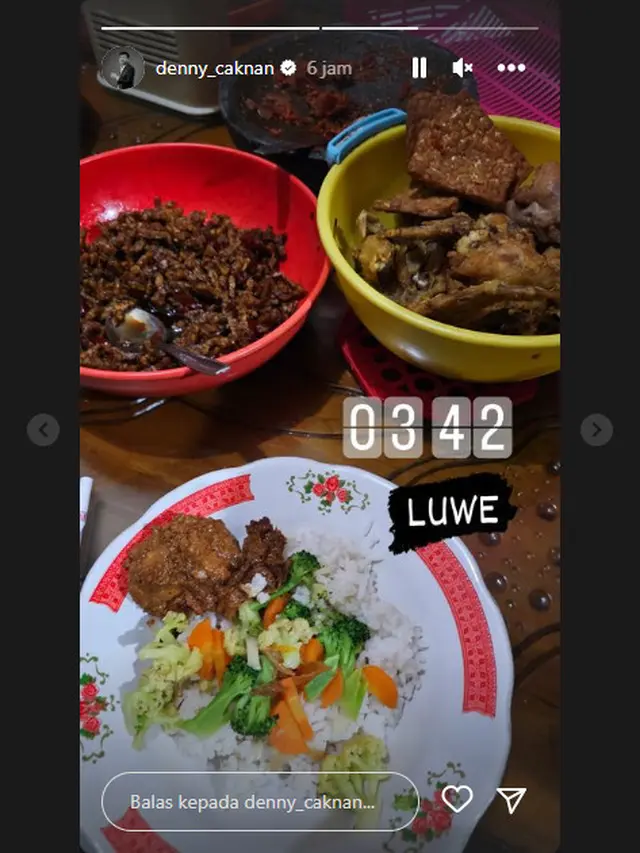640x853 pixels.
Task: Open the denny_caknan username link
Action: [x=214, y=68]
